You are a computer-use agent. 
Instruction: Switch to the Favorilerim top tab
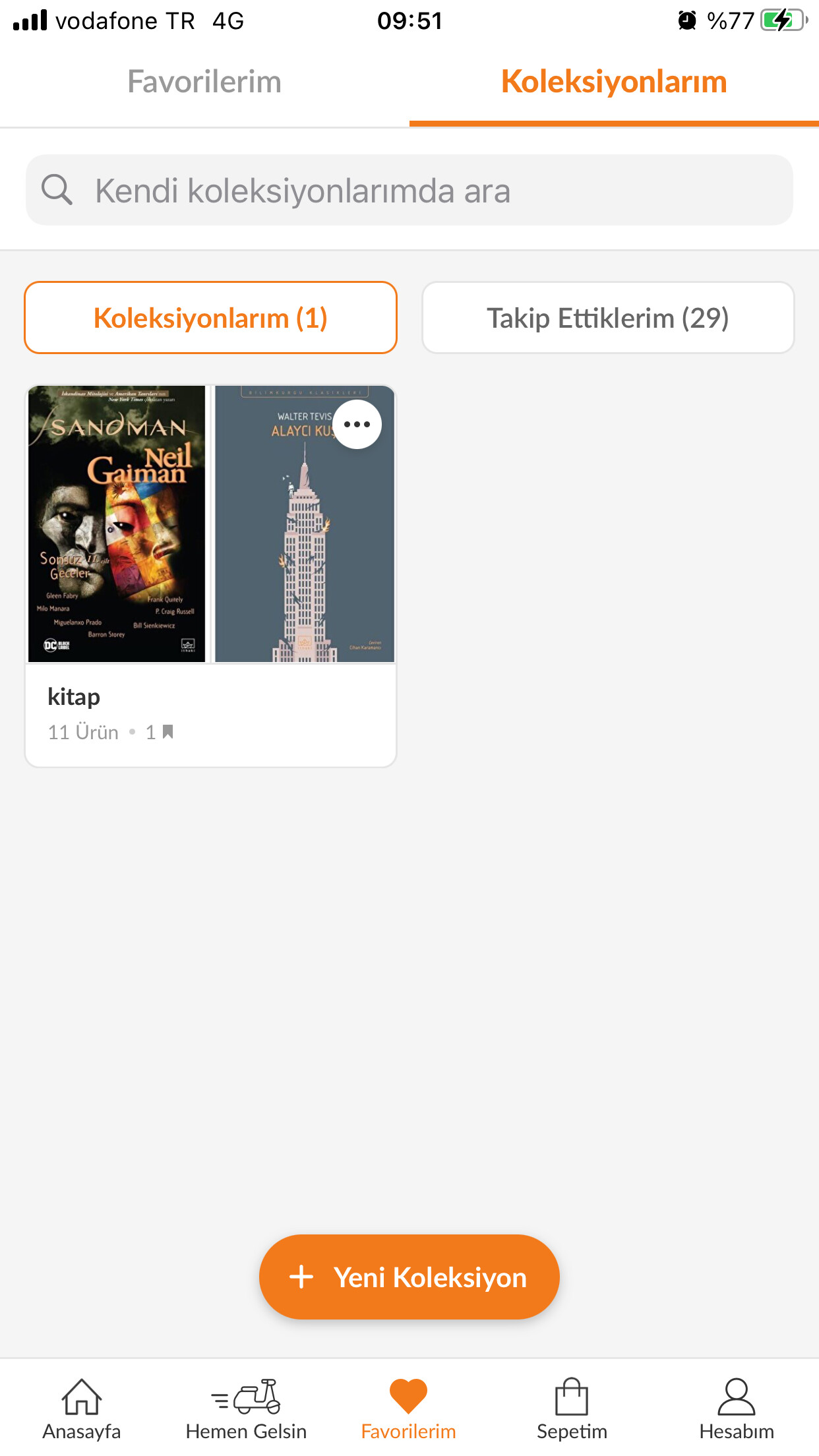coord(204,82)
